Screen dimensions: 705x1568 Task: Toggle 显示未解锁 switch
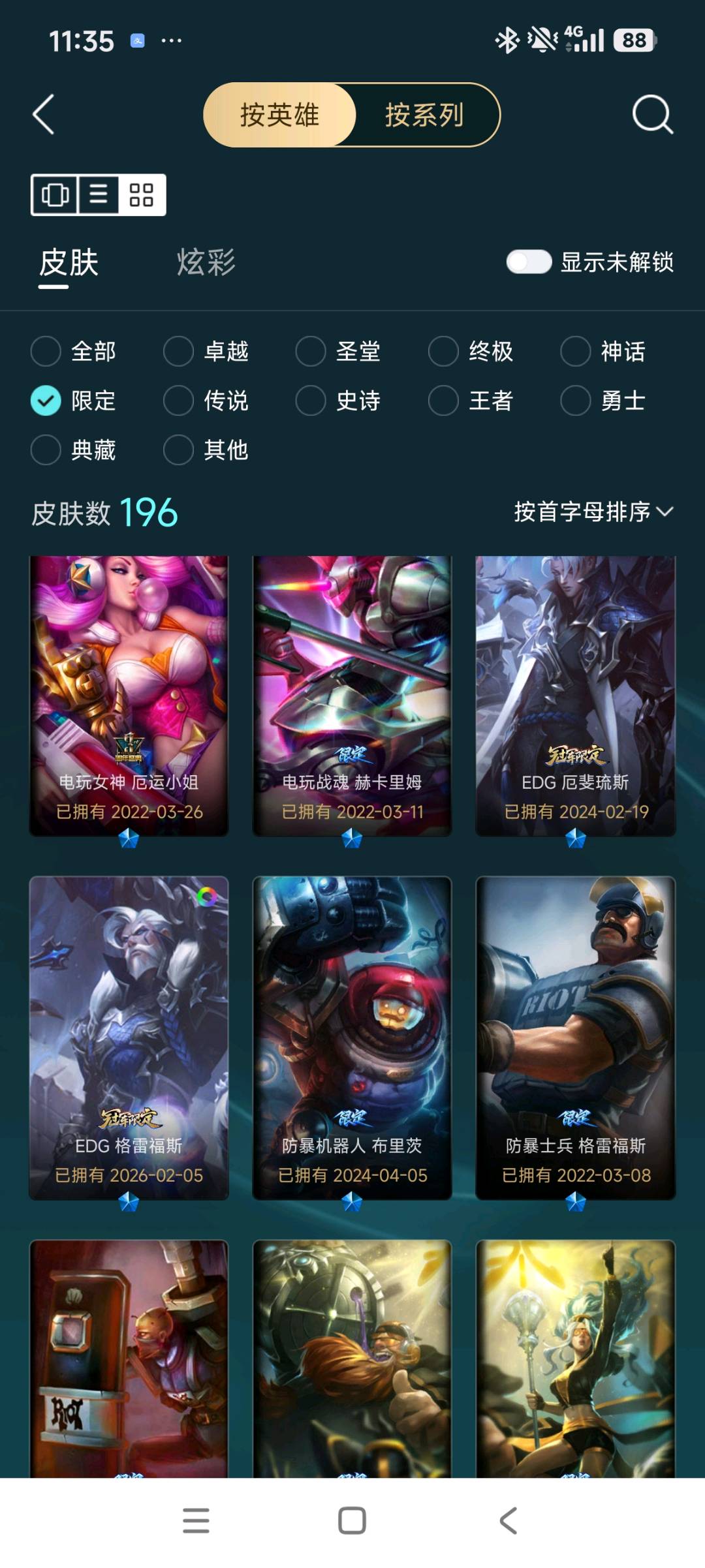(529, 262)
